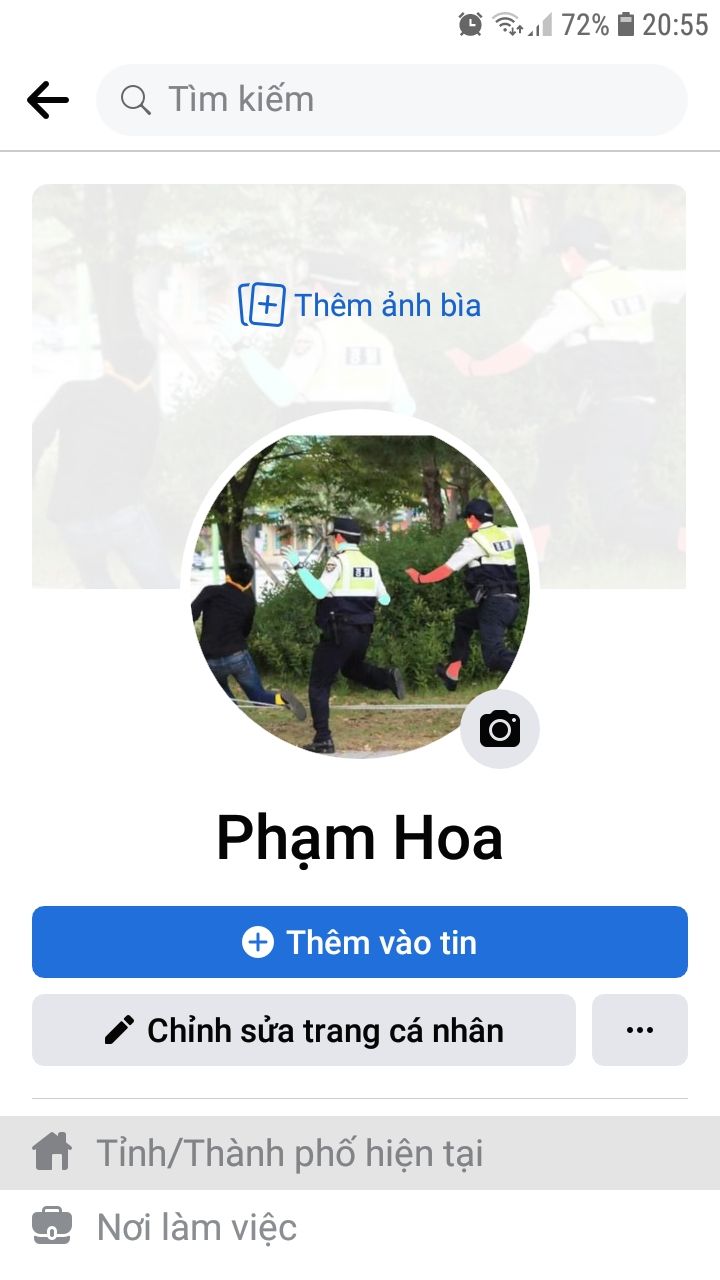Tap Thêm ảnh bìa to add cover photo
Viewport: 720px width, 1280px height.
[x=360, y=305]
